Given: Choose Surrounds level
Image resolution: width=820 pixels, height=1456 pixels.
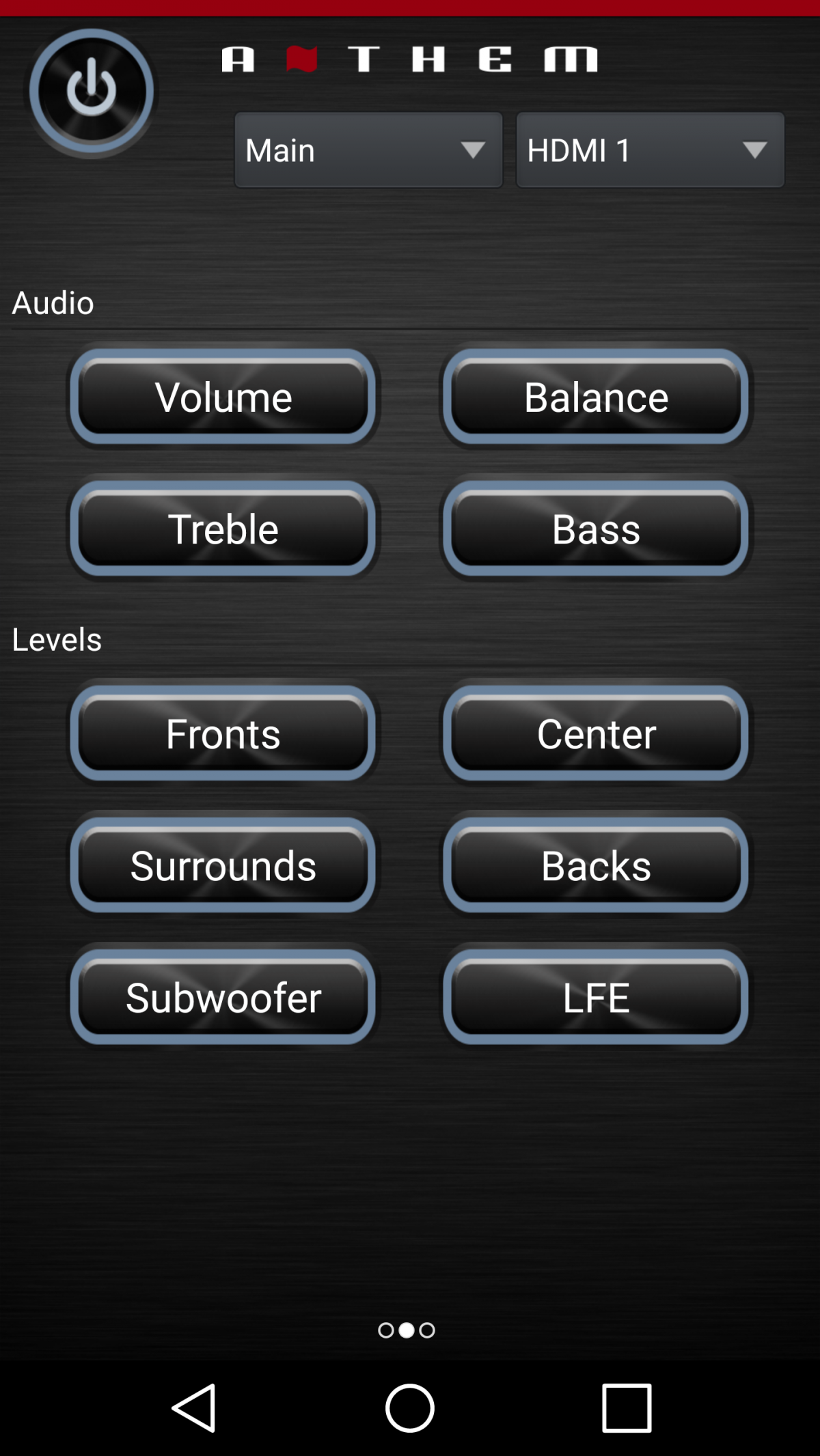Looking at the screenshot, I should coord(223,865).
